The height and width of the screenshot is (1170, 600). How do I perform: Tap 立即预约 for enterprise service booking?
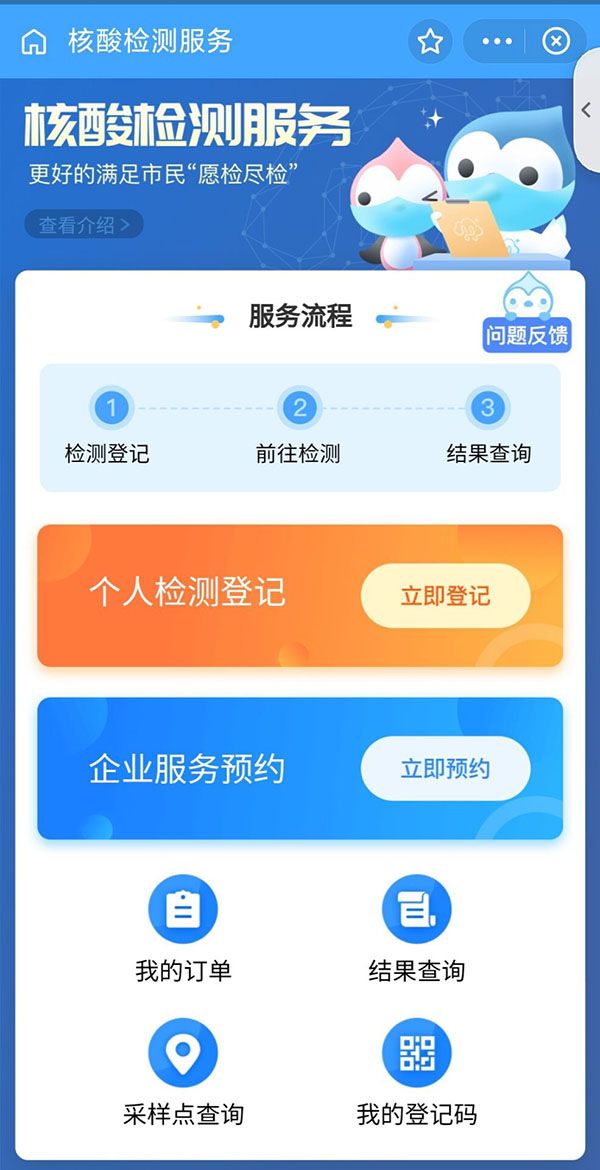click(445, 769)
